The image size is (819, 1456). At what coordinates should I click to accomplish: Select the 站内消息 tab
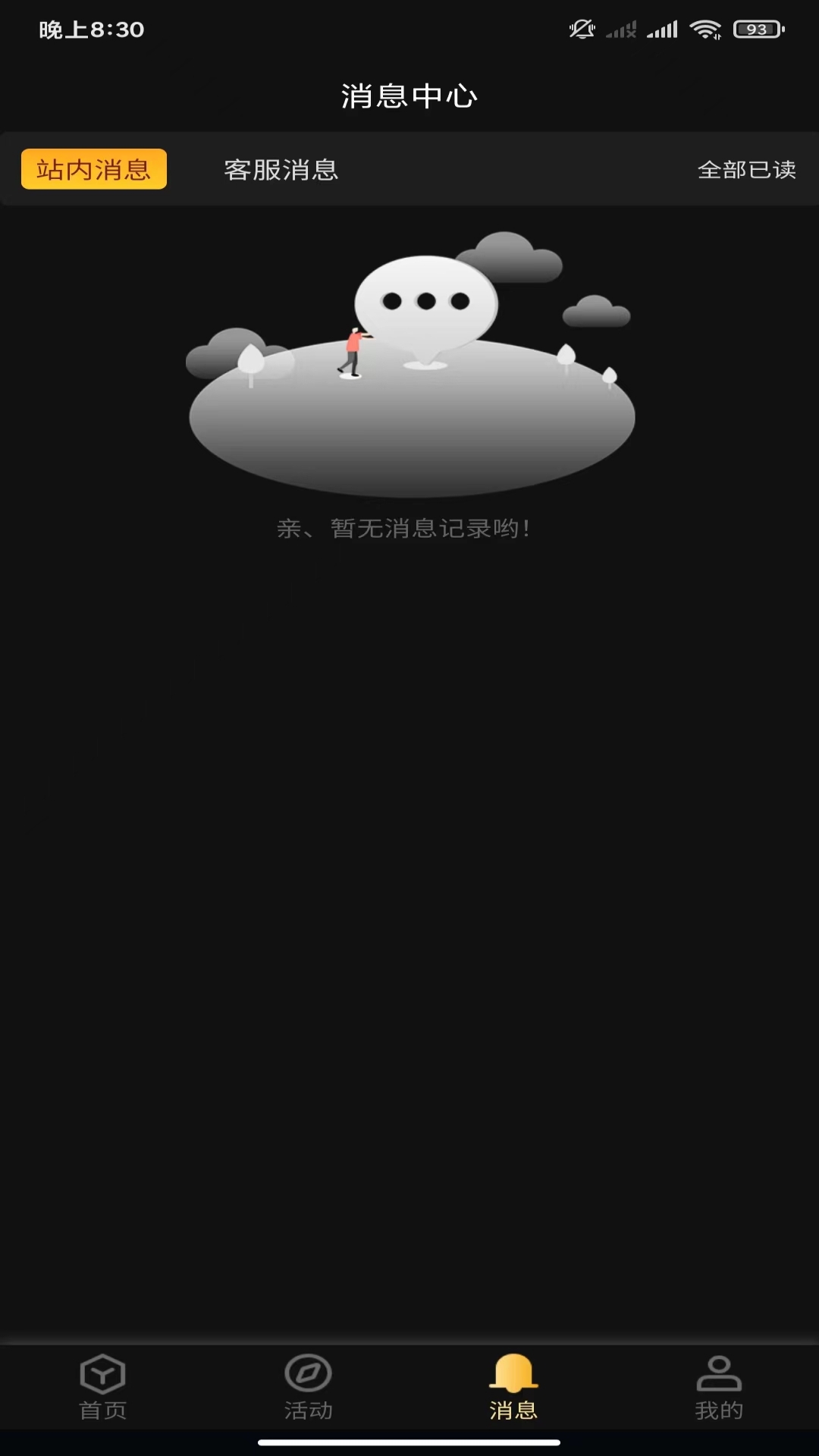pos(94,169)
